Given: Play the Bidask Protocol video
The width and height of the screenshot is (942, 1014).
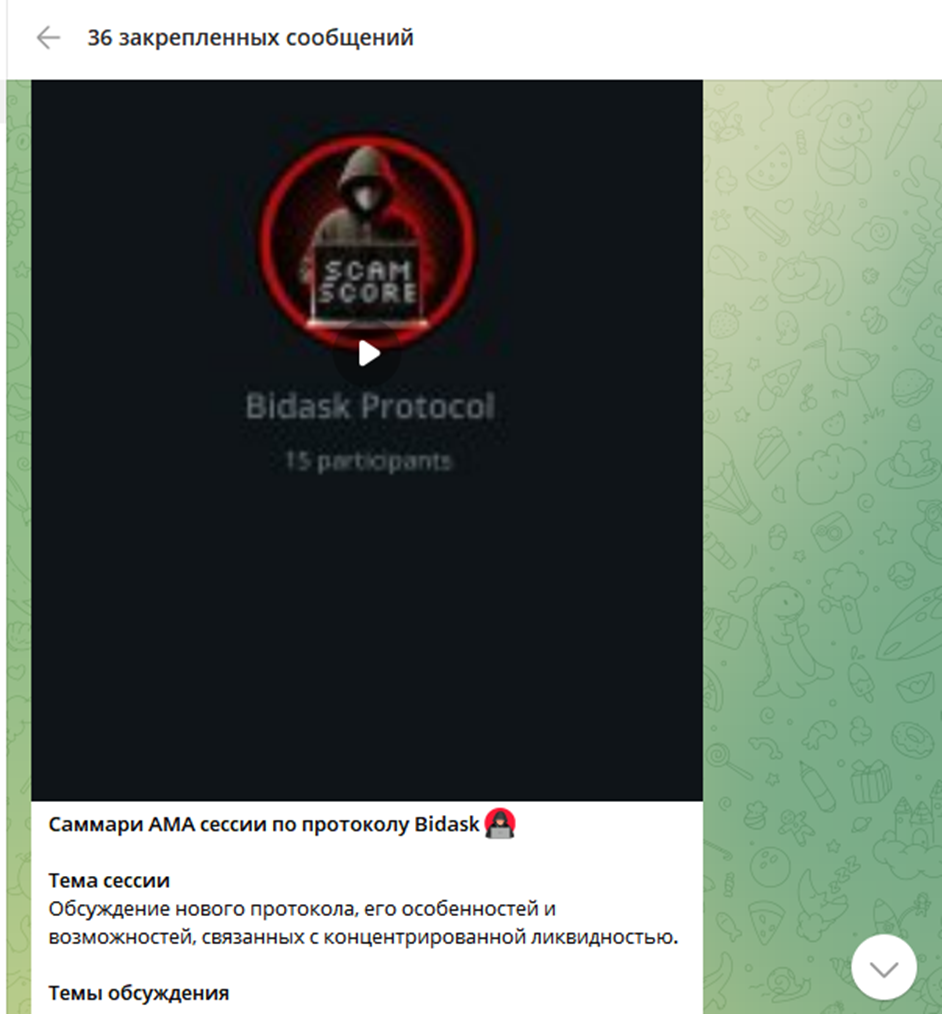Looking at the screenshot, I should [x=368, y=353].
